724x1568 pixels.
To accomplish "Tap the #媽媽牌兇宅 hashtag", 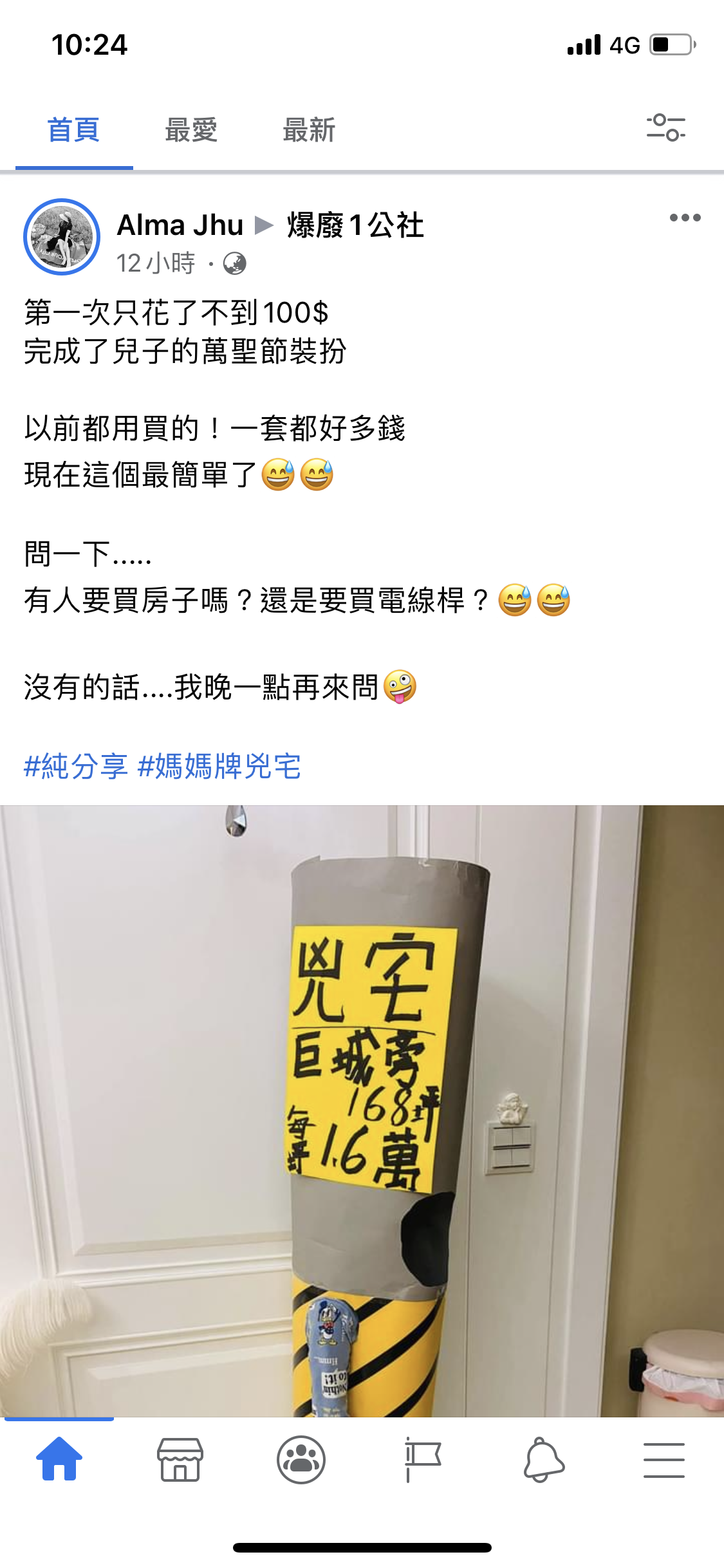I will point(219,767).
